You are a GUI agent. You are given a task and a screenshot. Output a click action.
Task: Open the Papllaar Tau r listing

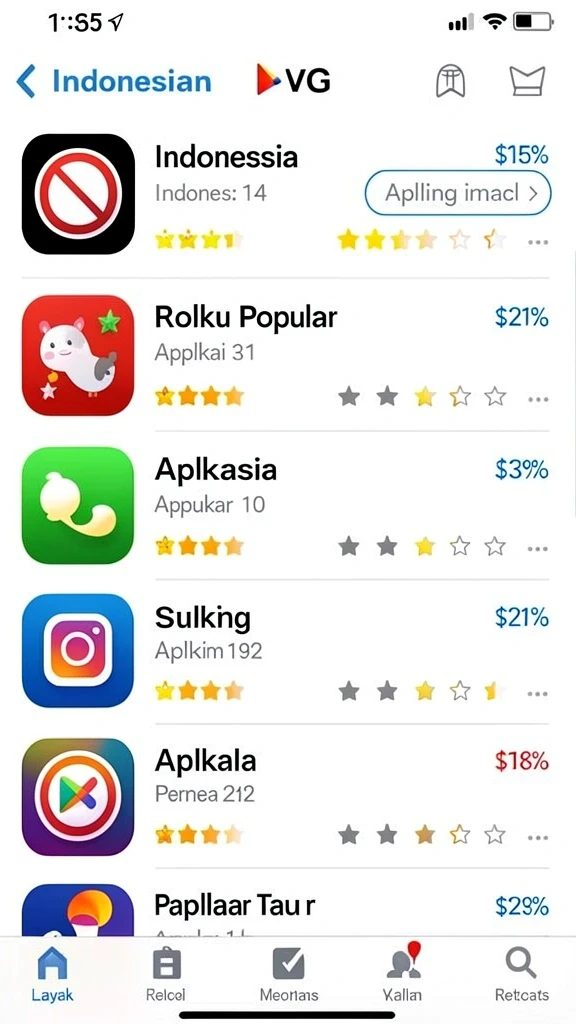tap(285, 909)
